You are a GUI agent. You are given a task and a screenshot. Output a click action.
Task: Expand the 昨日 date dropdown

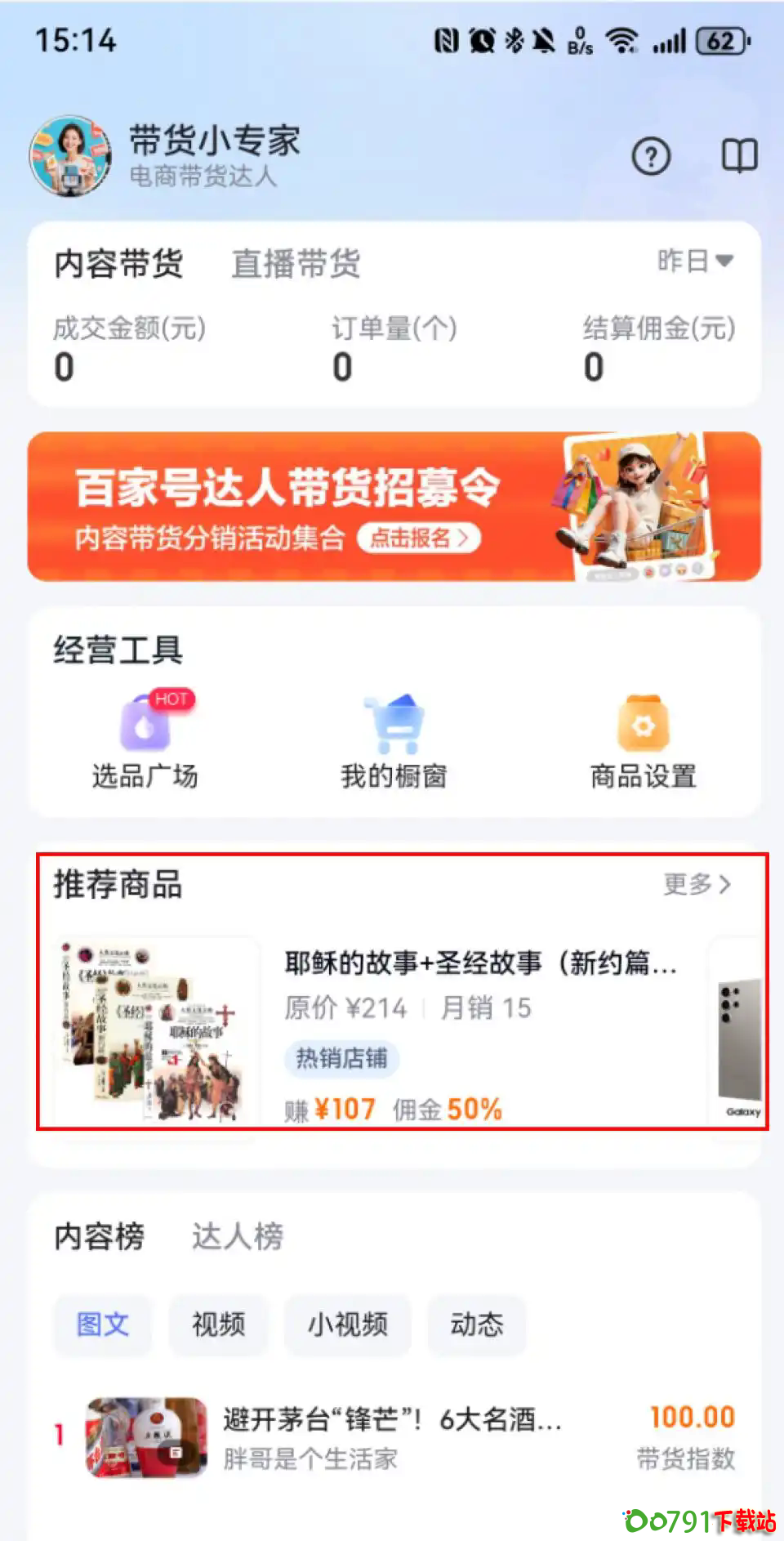pyautogui.click(x=695, y=261)
